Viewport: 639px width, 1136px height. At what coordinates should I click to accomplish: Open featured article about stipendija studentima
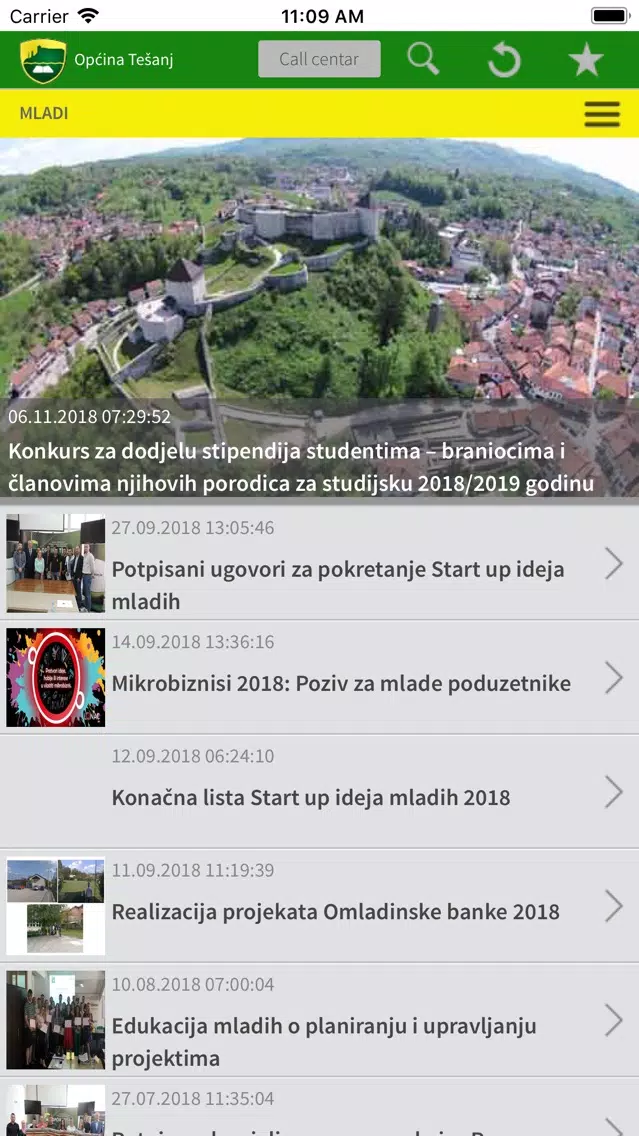(319, 467)
